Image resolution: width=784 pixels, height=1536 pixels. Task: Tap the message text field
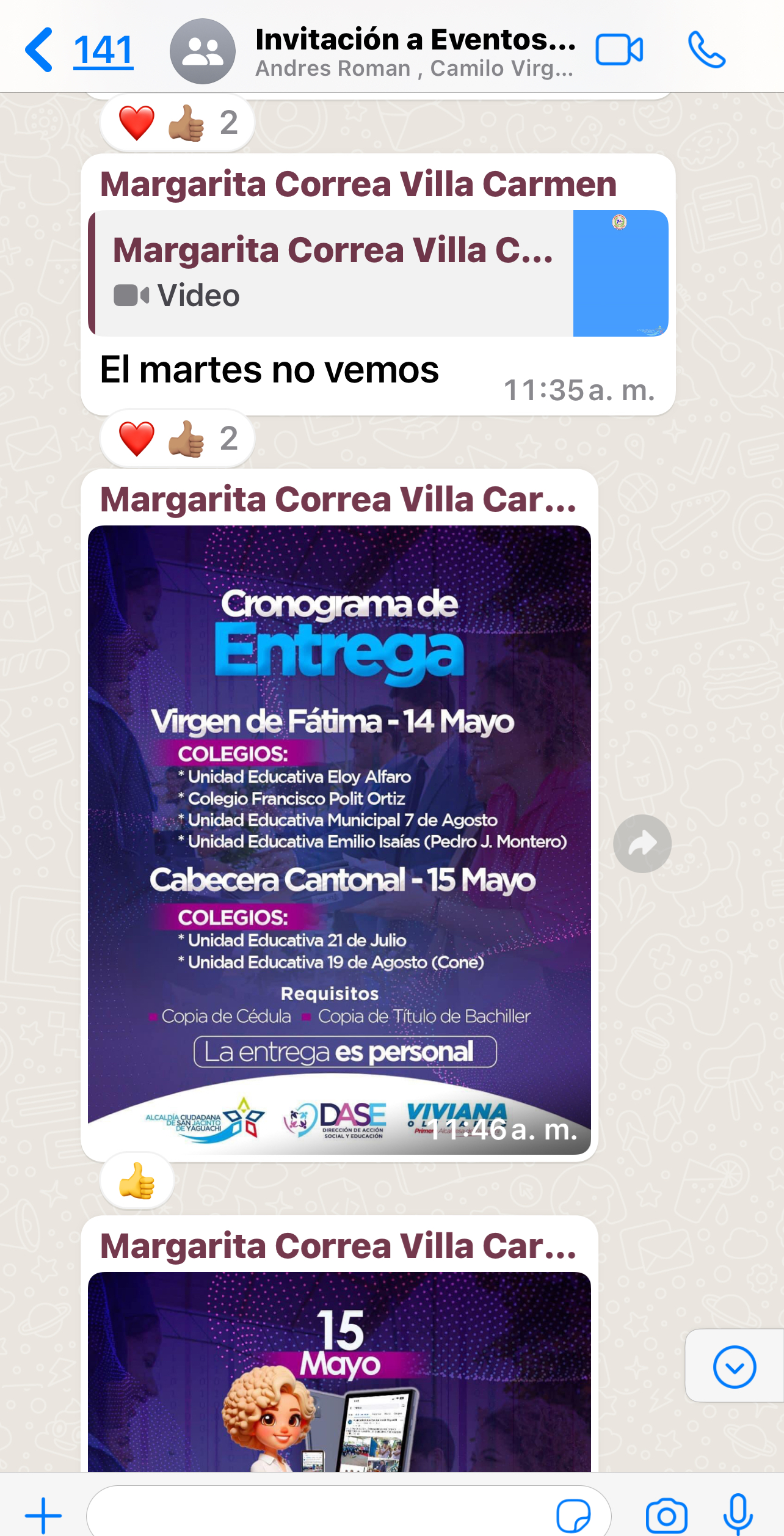pyautogui.click(x=318, y=1515)
